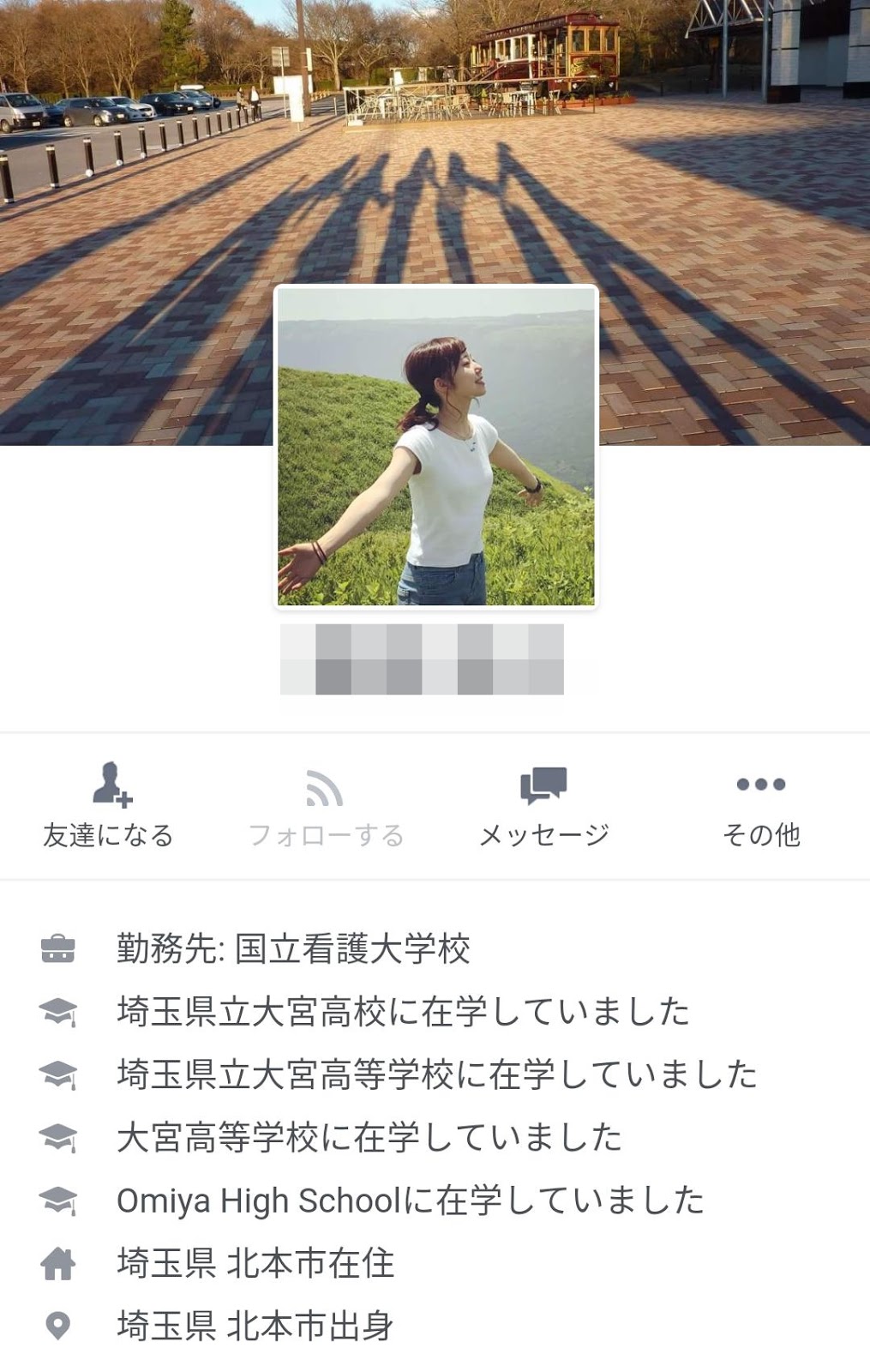Open 埼玉県立大宮高校 school entry
This screenshot has height=1372, width=870.
click(x=403, y=1012)
